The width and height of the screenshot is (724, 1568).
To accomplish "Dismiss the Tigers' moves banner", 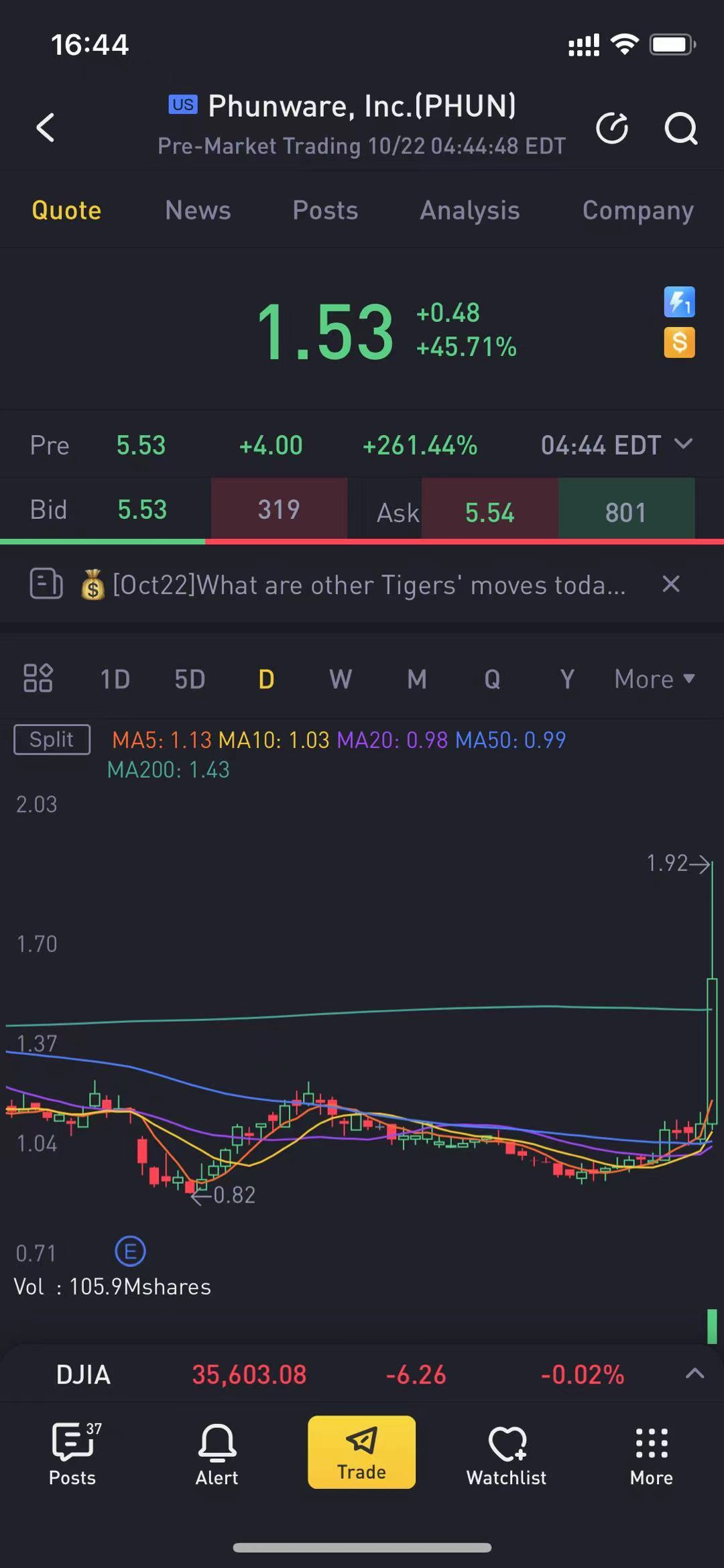I will (x=671, y=584).
